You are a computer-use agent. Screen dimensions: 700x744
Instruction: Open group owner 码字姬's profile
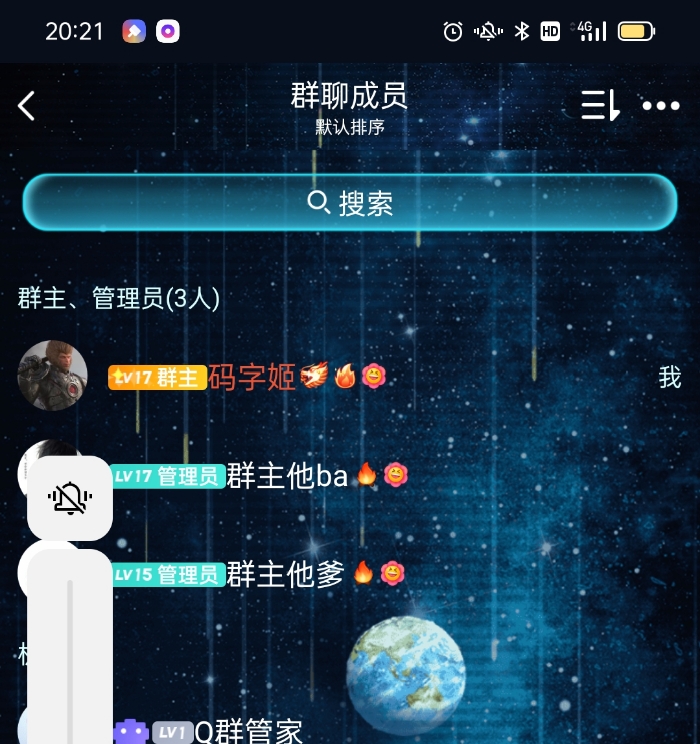252,377
